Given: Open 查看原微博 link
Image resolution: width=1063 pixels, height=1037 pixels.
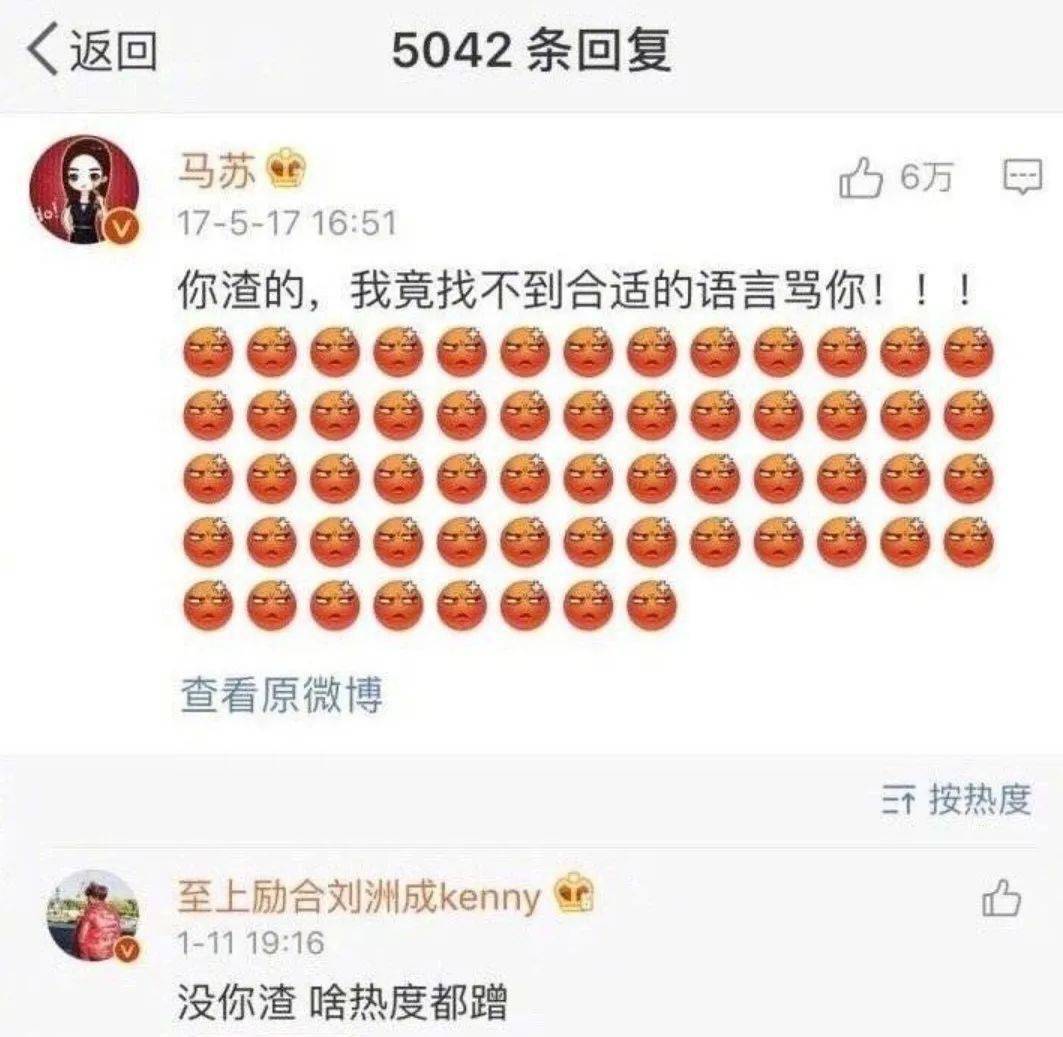Looking at the screenshot, I should point(281,695).
